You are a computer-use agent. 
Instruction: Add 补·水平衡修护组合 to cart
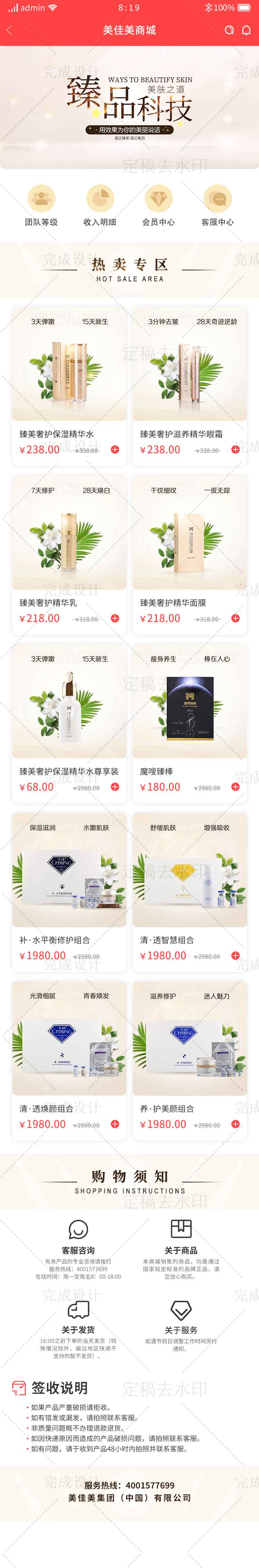[x=115, y=956]
